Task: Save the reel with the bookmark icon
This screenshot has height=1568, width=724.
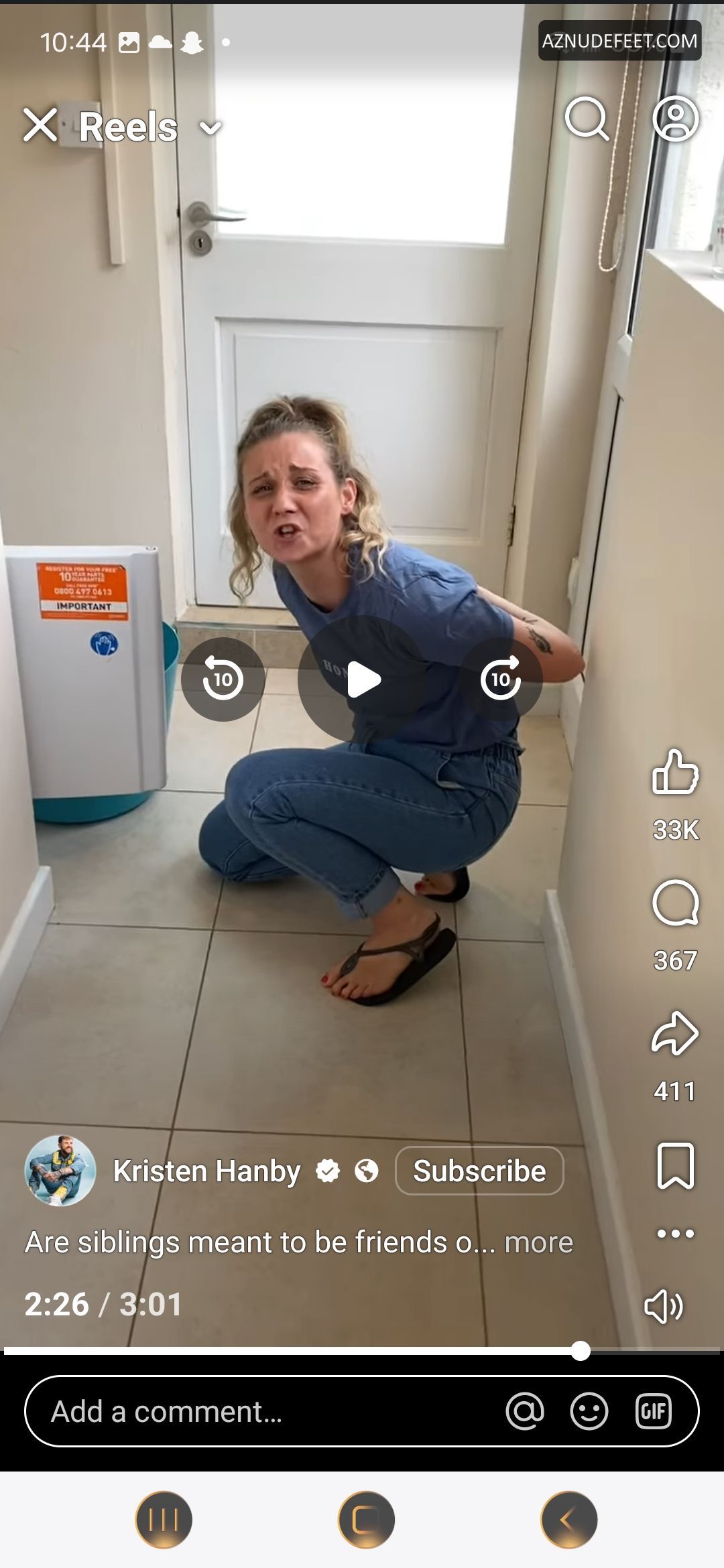Action: tap(675, 1166)
